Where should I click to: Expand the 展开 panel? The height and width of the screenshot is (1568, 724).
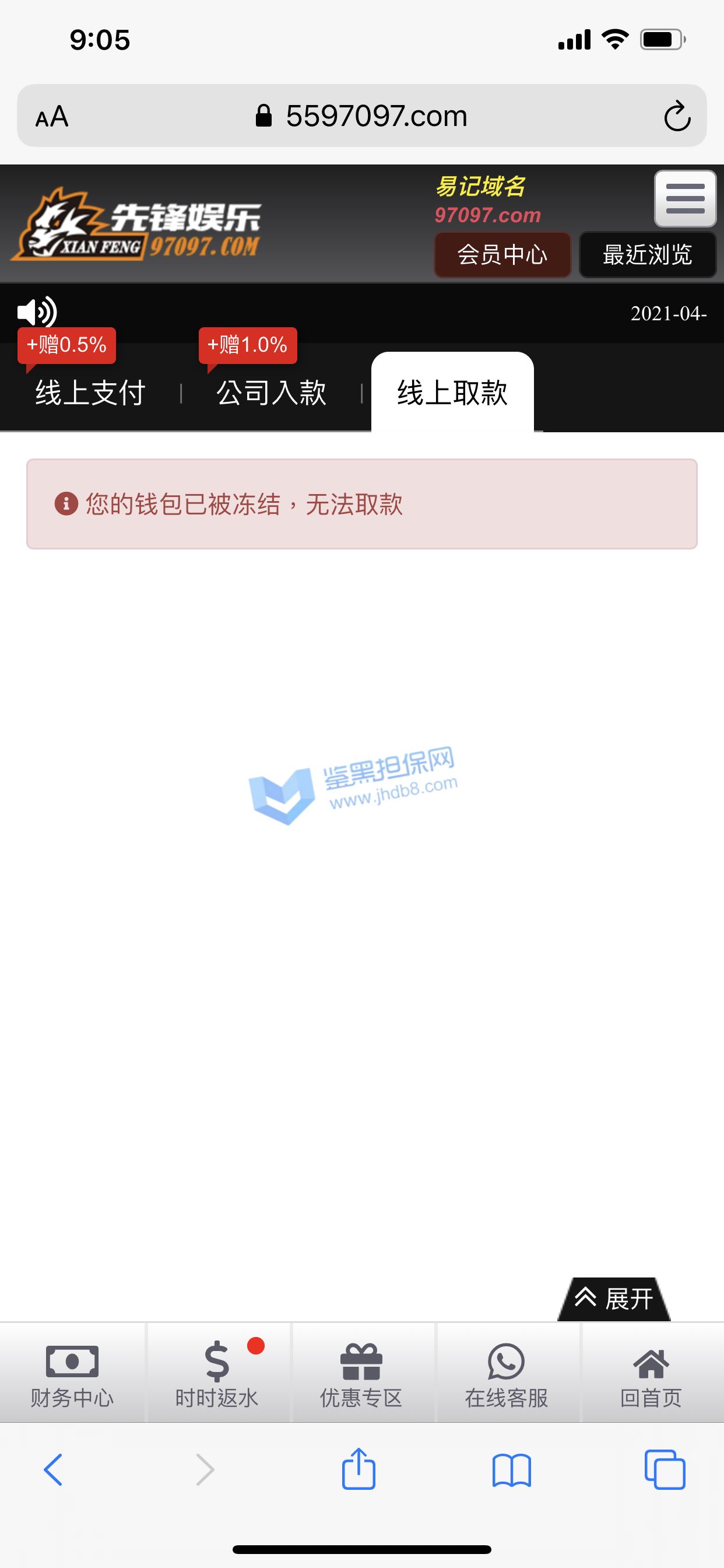(614, 1298)
